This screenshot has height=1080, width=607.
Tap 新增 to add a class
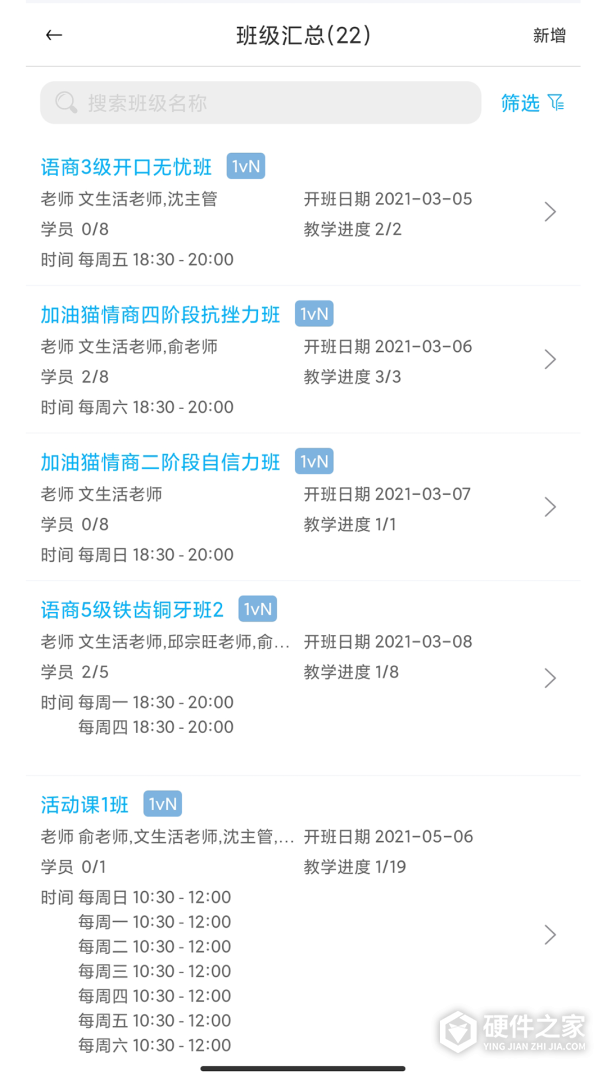(549, 36)
